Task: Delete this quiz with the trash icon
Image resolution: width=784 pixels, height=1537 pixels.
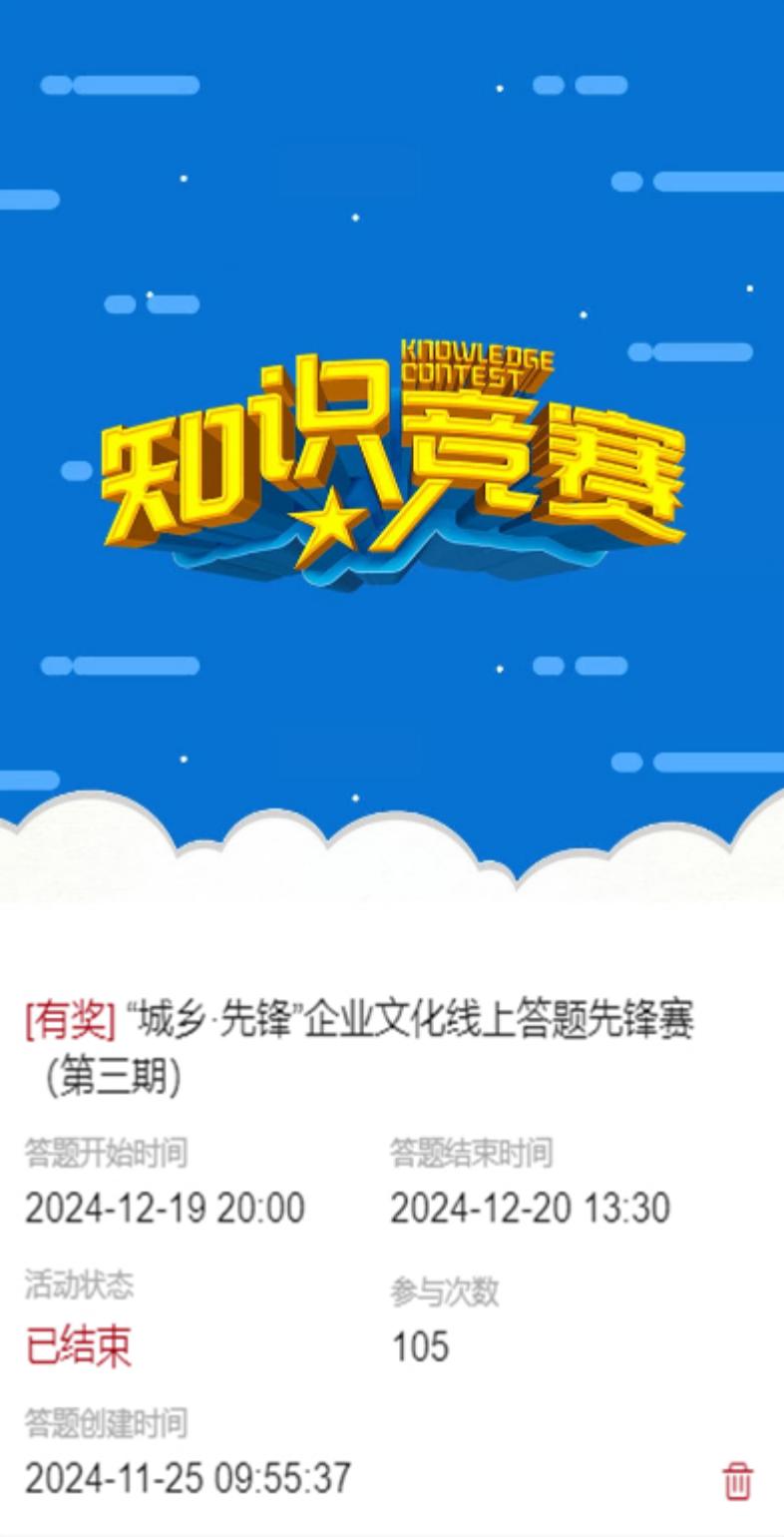Action: point(737,1481)
